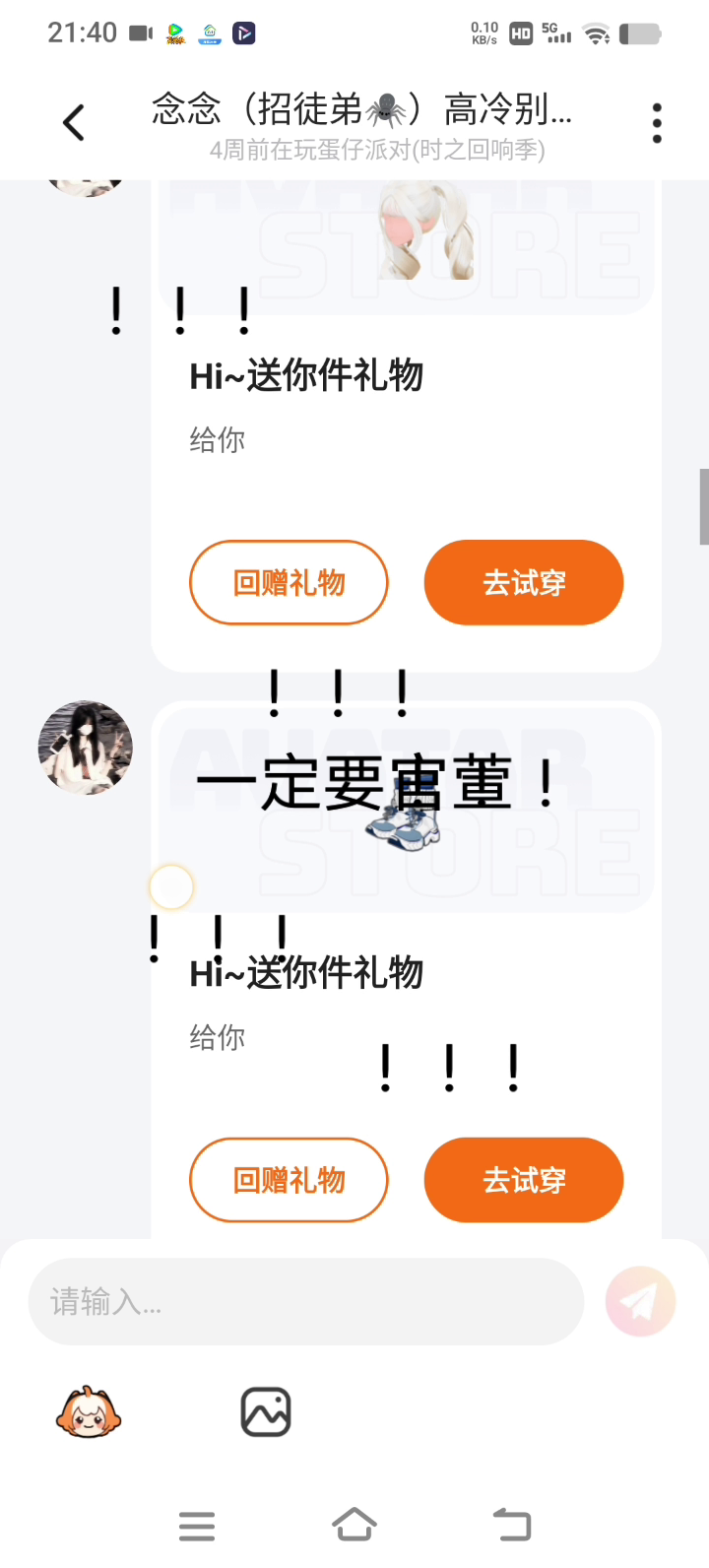709x1568 pixels.
Task: Go to the system home screen
Action: point(354,1525)
